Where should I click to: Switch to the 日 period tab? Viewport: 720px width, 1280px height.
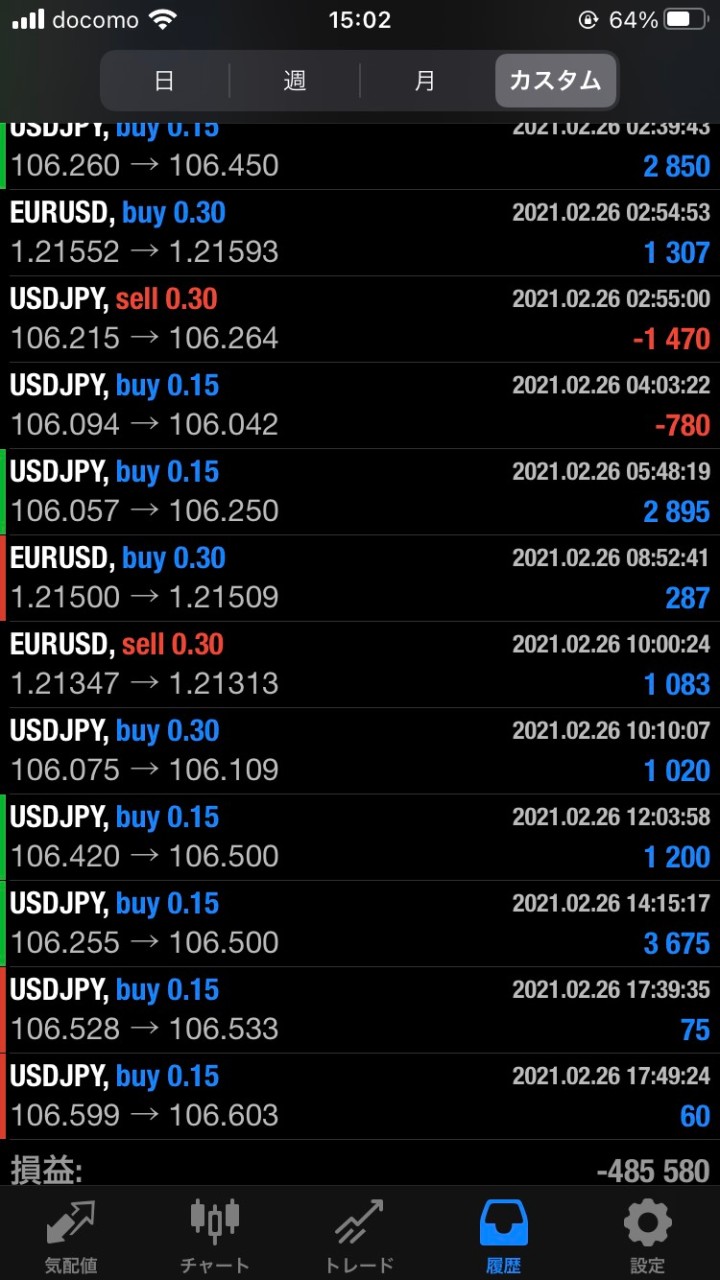(165, 80)
